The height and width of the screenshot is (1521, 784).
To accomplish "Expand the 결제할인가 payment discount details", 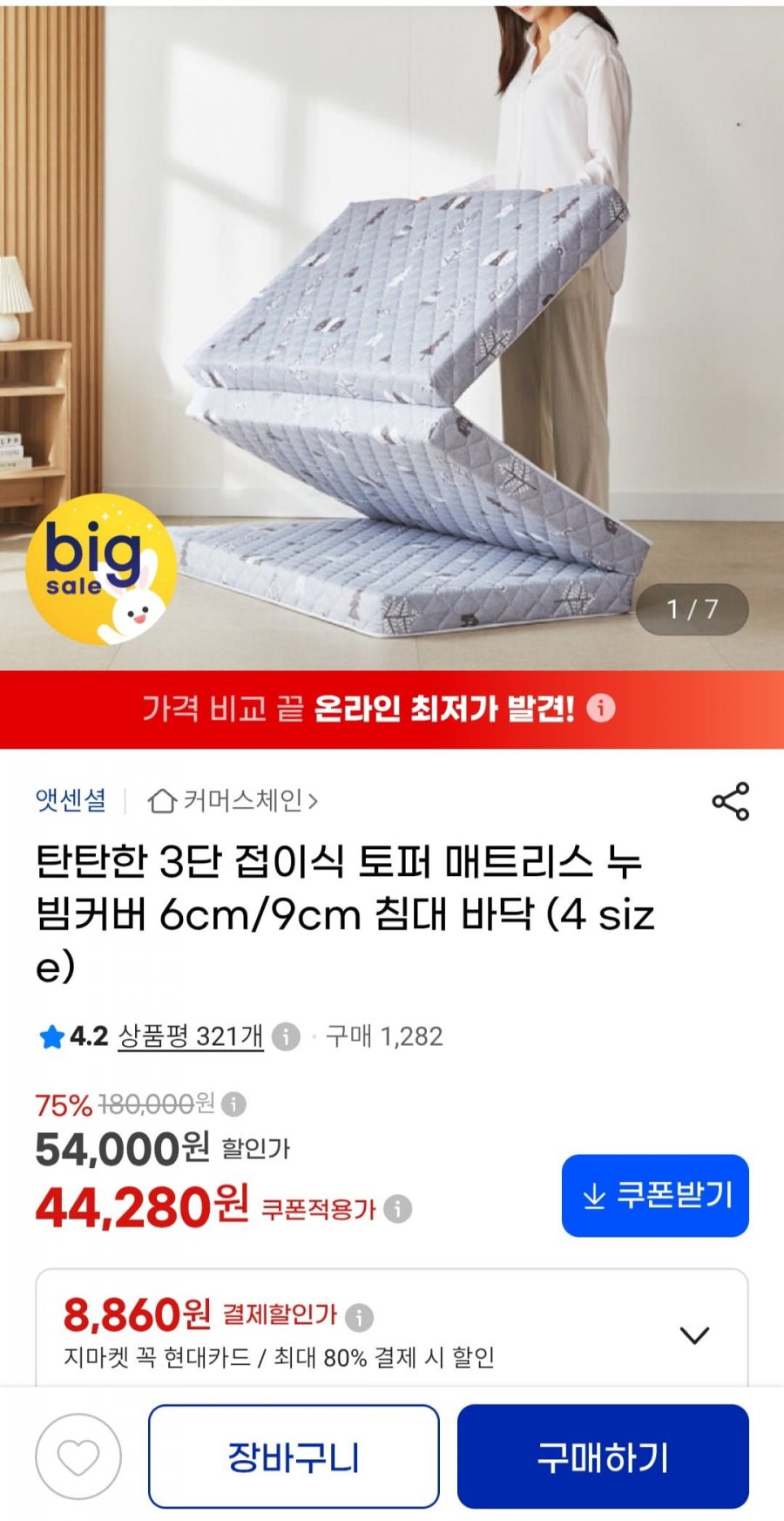I will (694, 1334).
